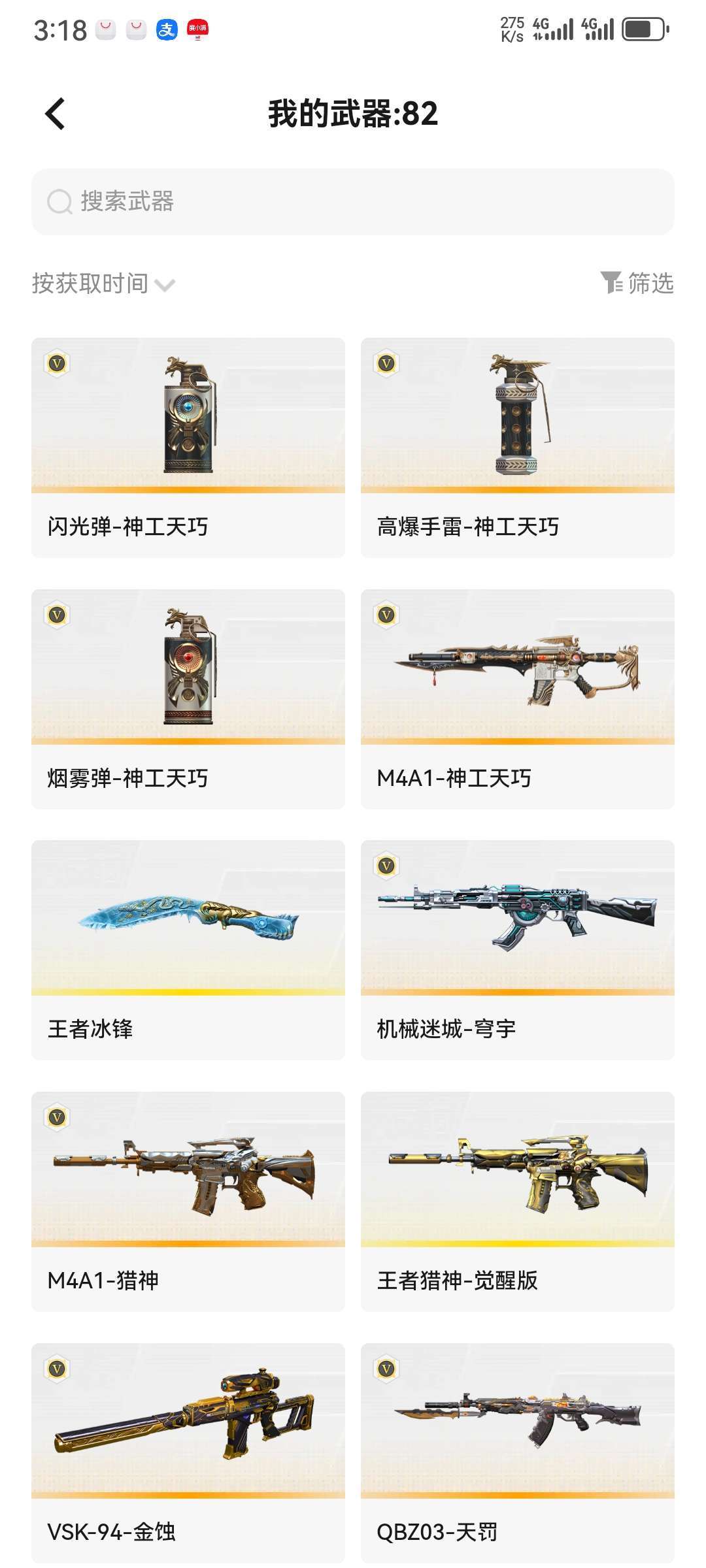Open the 筛选 filter options
706x1568 pixels.
coord(650,284)
